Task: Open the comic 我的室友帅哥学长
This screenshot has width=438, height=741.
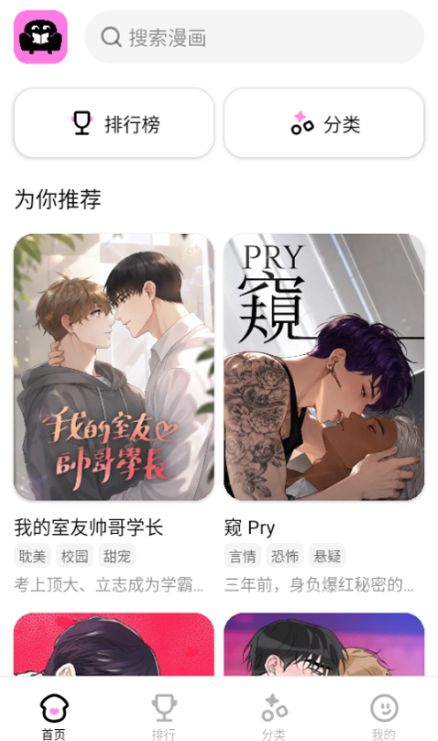Action: (x=114, y=367)
